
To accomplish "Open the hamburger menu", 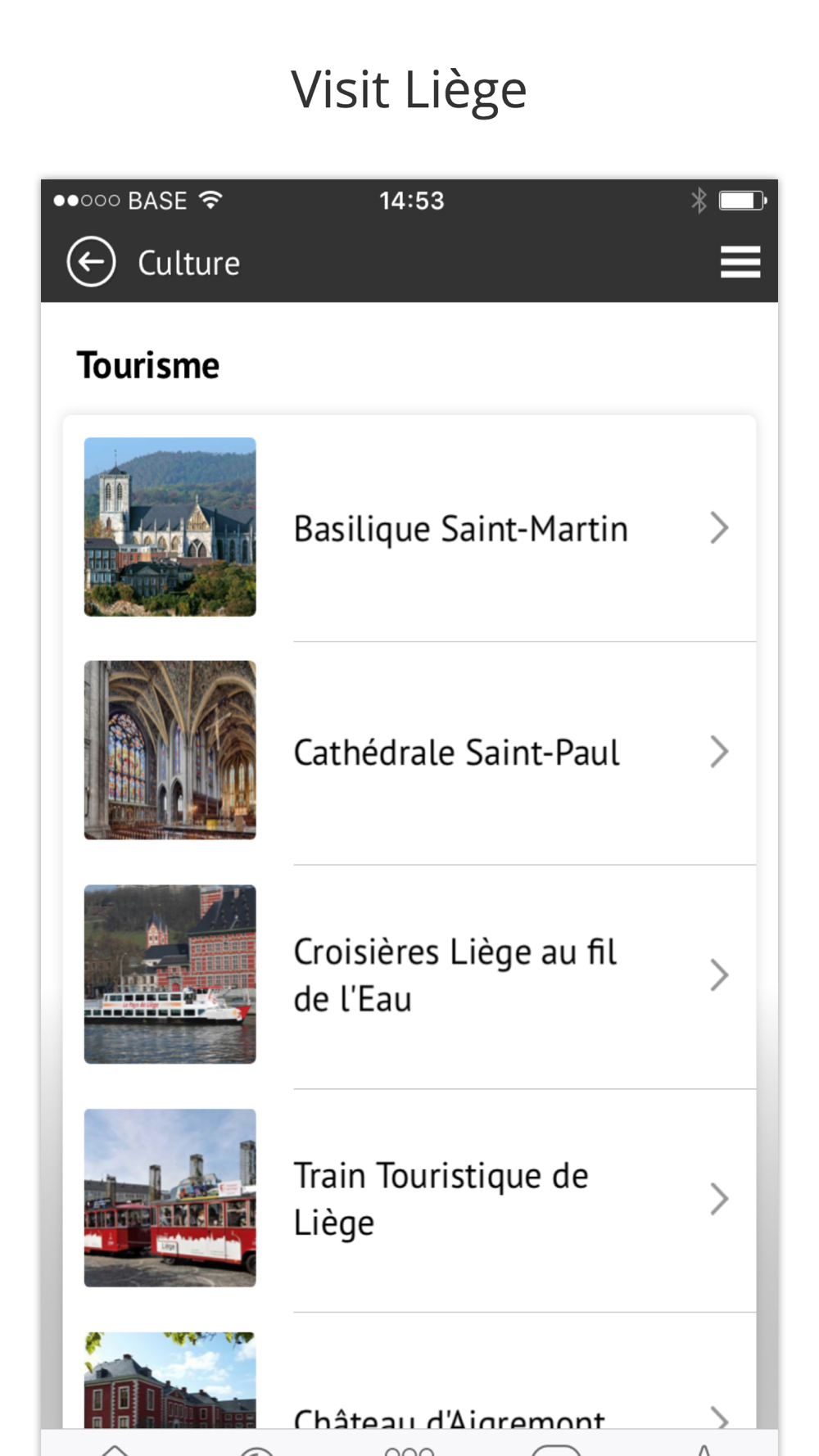I will pos(740,262).
